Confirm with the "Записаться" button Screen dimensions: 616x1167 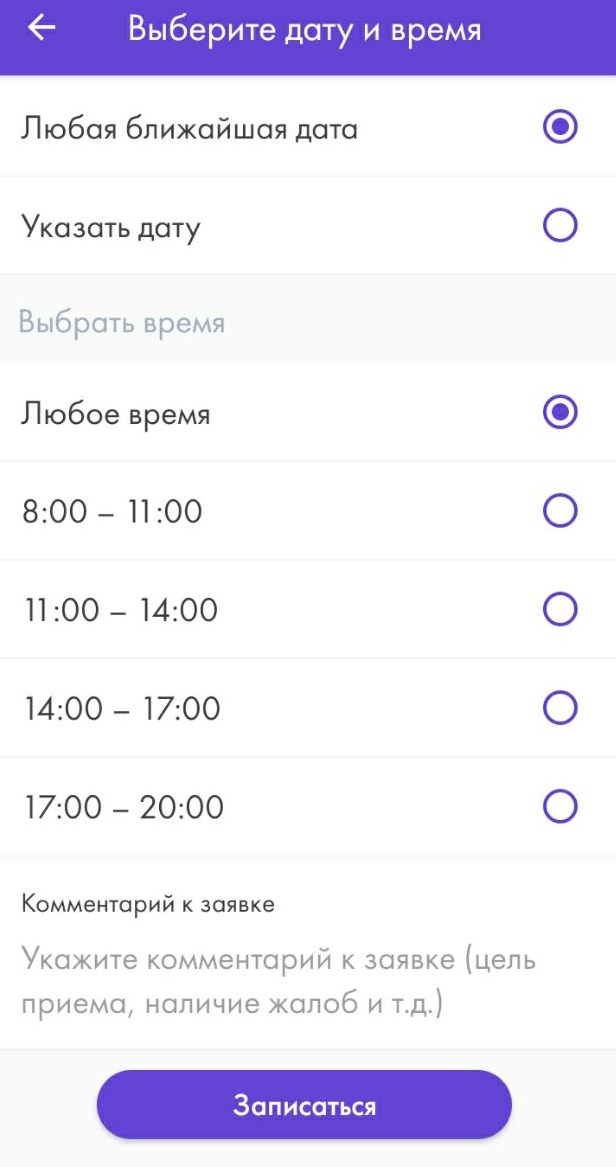(x=304, y=1105)
